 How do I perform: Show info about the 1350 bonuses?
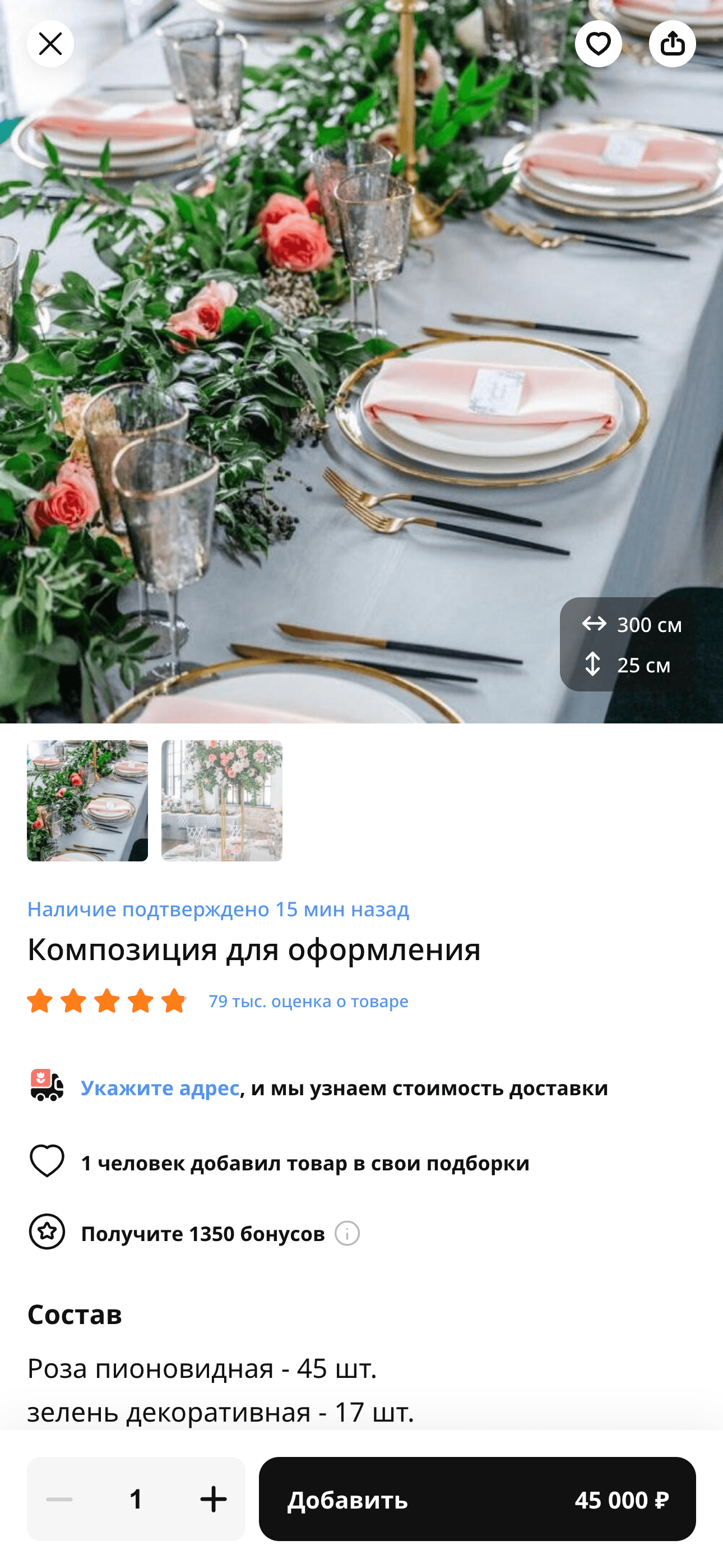[347, 1234]
